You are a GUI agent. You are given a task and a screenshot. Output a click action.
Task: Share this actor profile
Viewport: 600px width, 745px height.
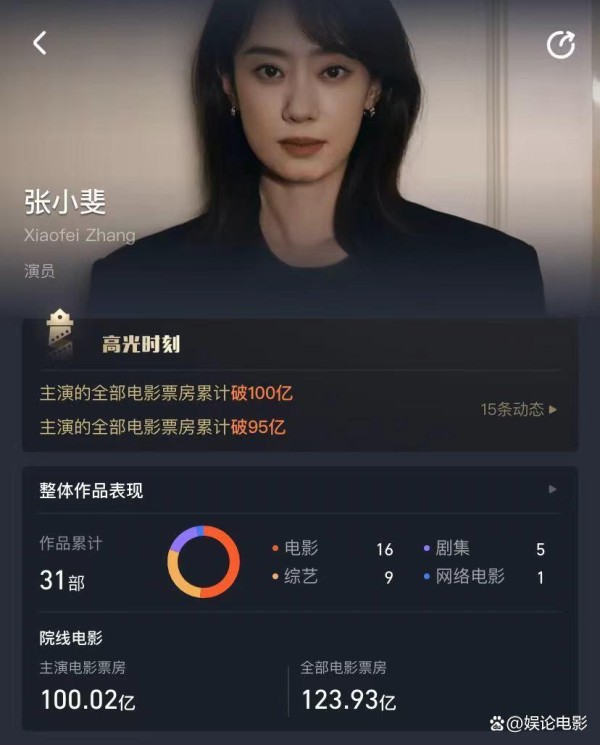(x=561, y=44)
